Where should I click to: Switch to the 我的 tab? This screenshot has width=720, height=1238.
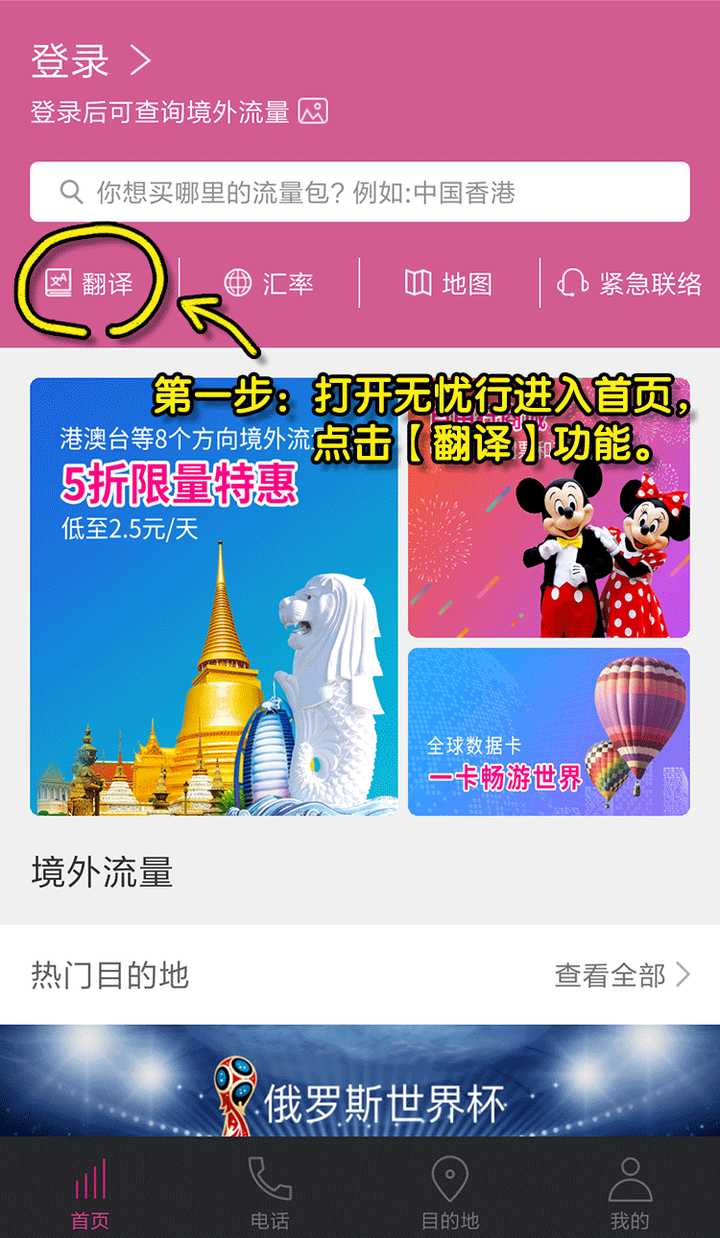point(630,1195)
